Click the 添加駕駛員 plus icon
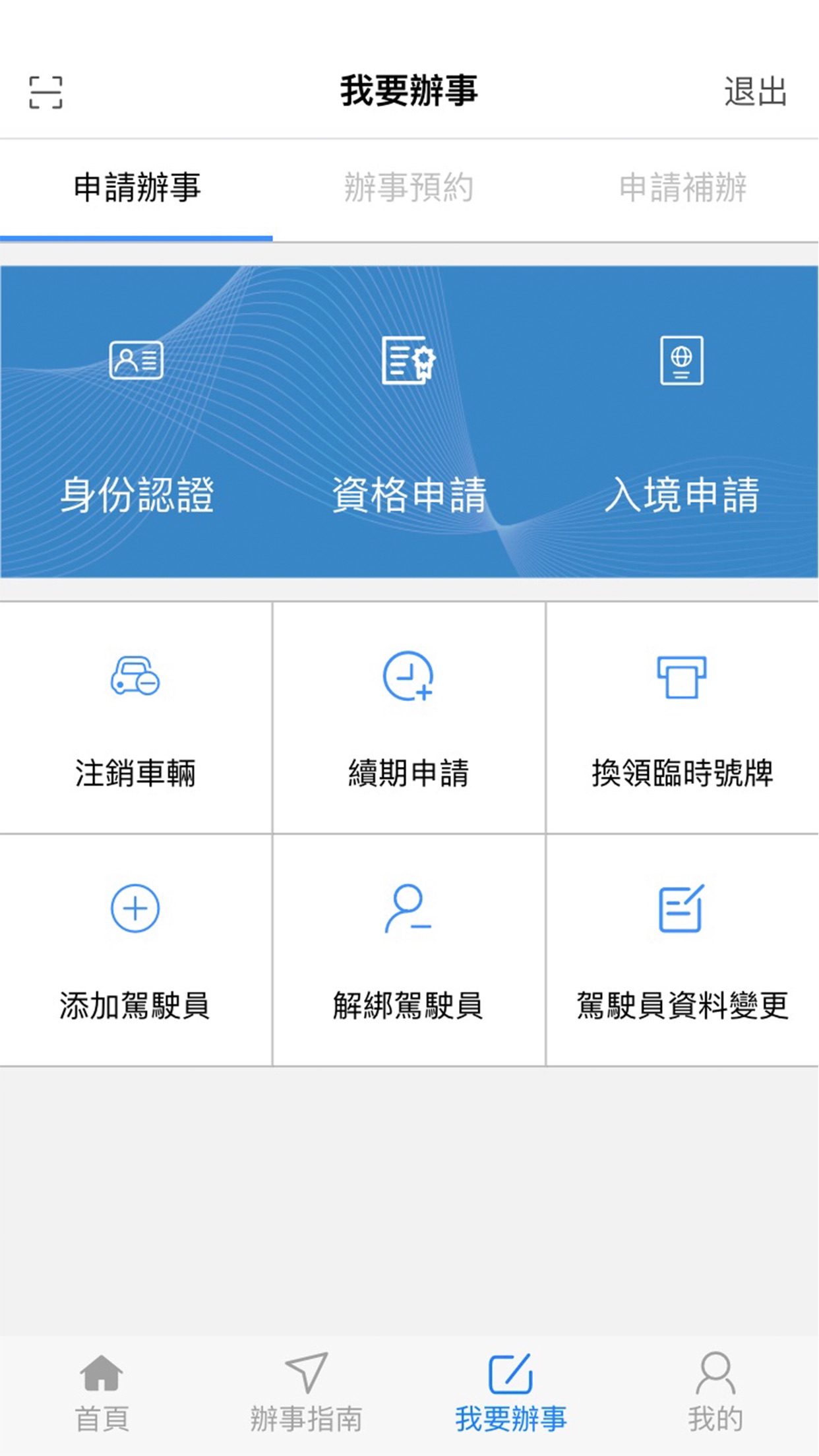 pos(134,908)
